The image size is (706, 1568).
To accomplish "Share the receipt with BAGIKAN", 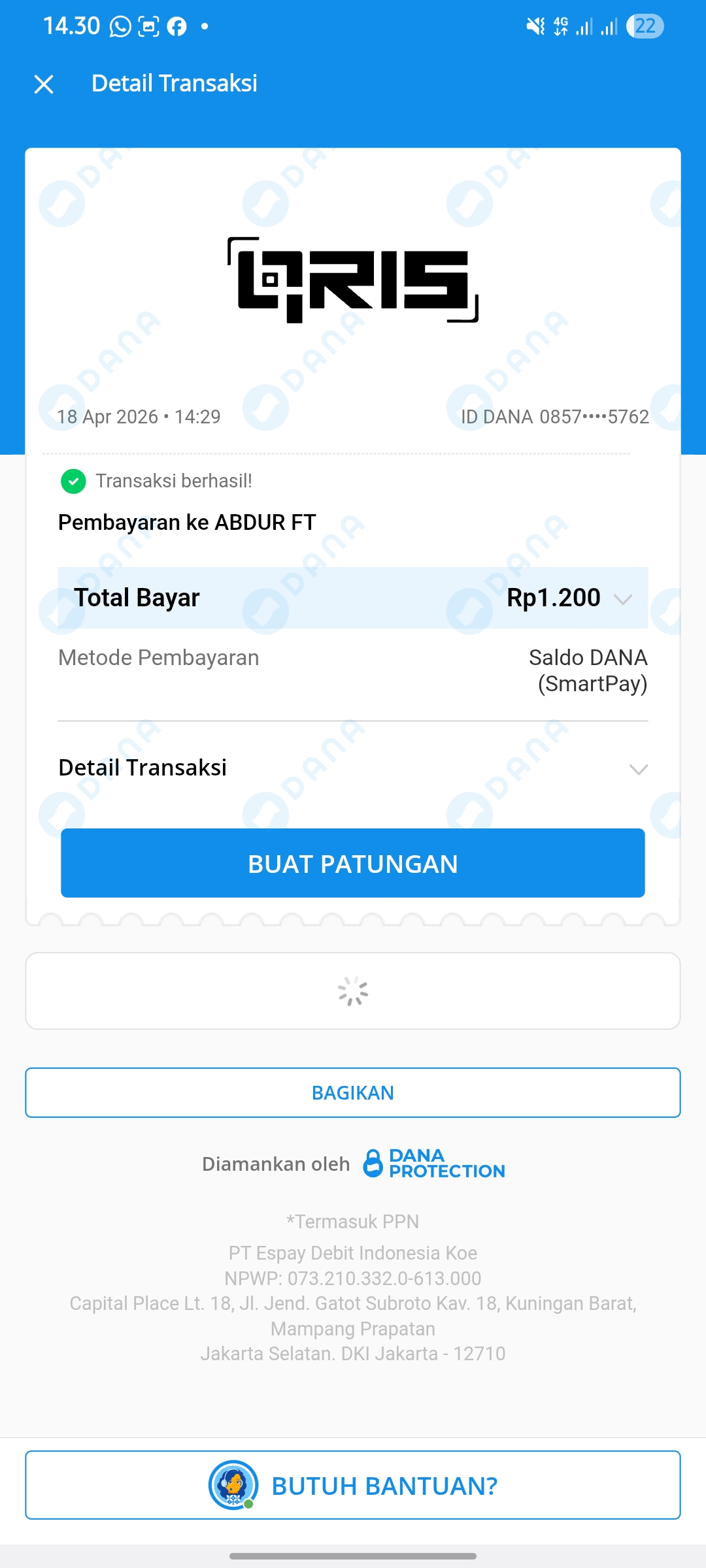I will (353, 1092).
